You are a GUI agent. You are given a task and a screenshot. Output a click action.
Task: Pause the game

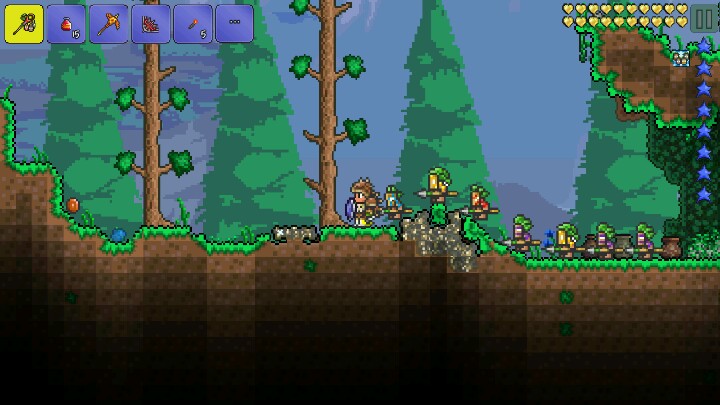tap(704, 19)
